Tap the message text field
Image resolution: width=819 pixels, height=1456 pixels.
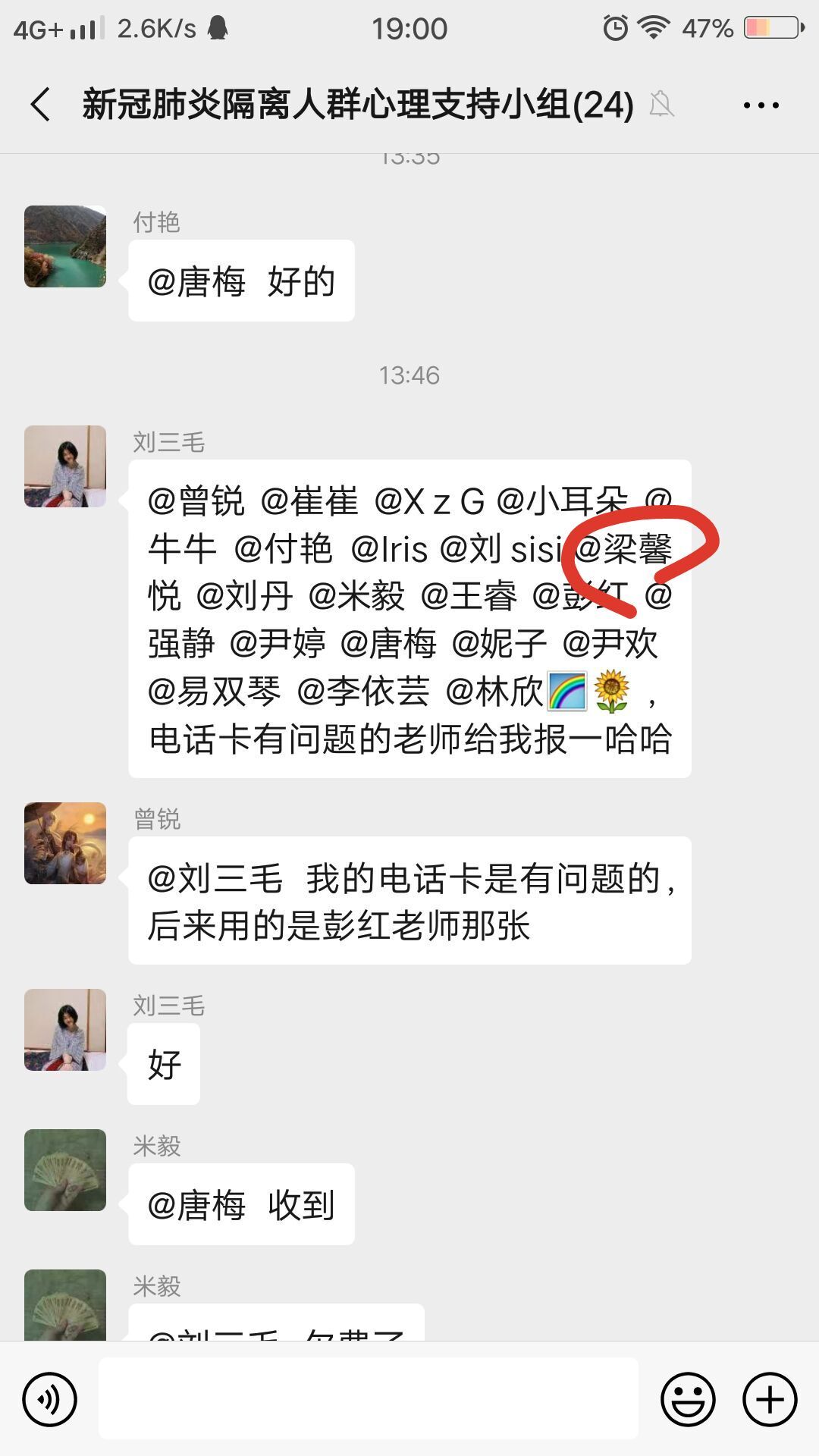pyautogui.click(x=369, y=1398)
